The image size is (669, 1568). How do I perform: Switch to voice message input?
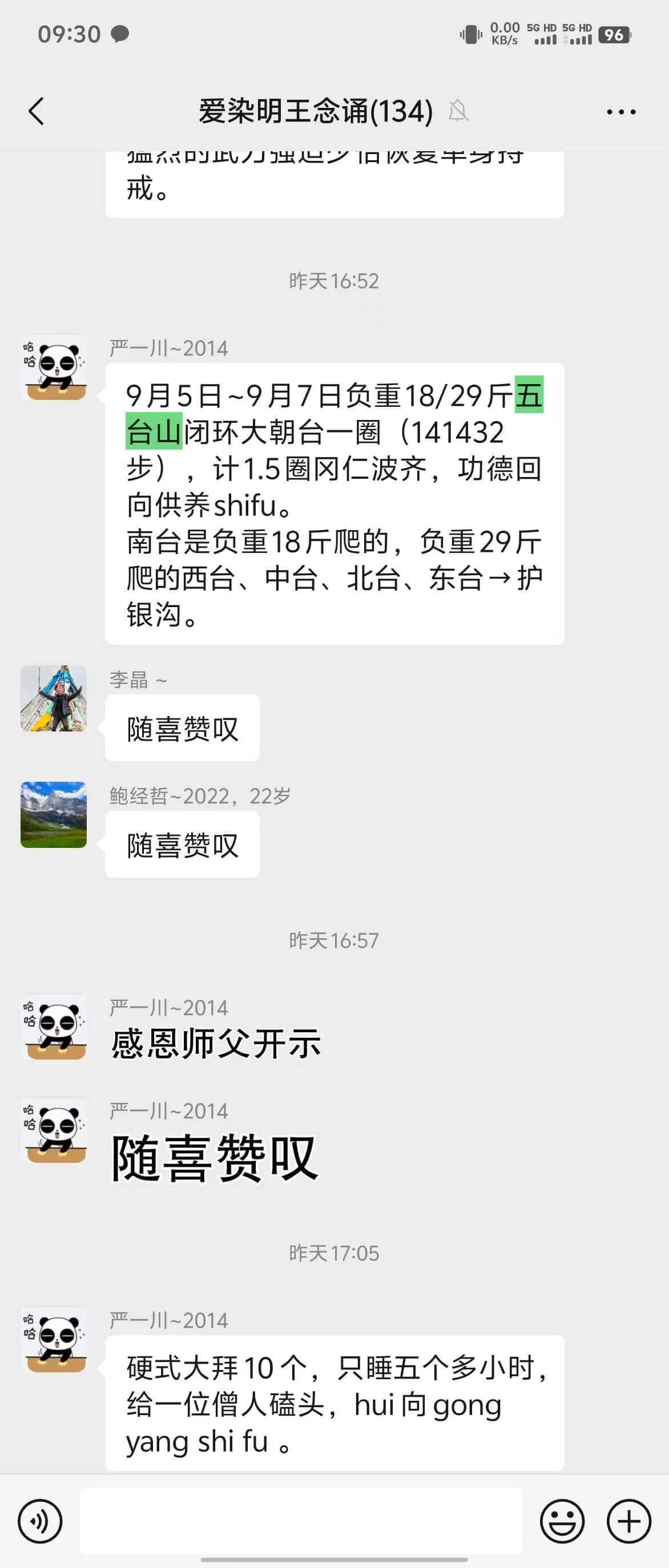click(x=40, y=1521)
